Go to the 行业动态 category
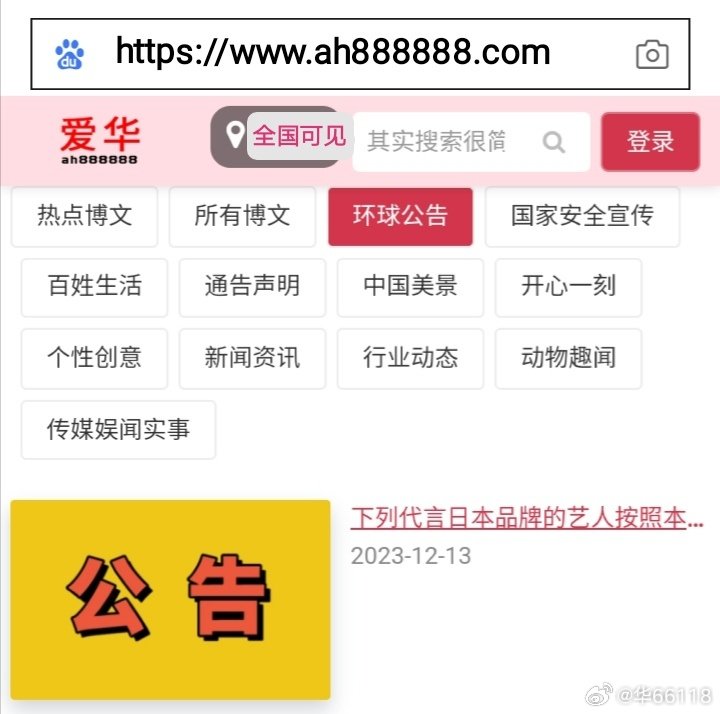This screenshot has height=714, width=720. coord(410,358)
